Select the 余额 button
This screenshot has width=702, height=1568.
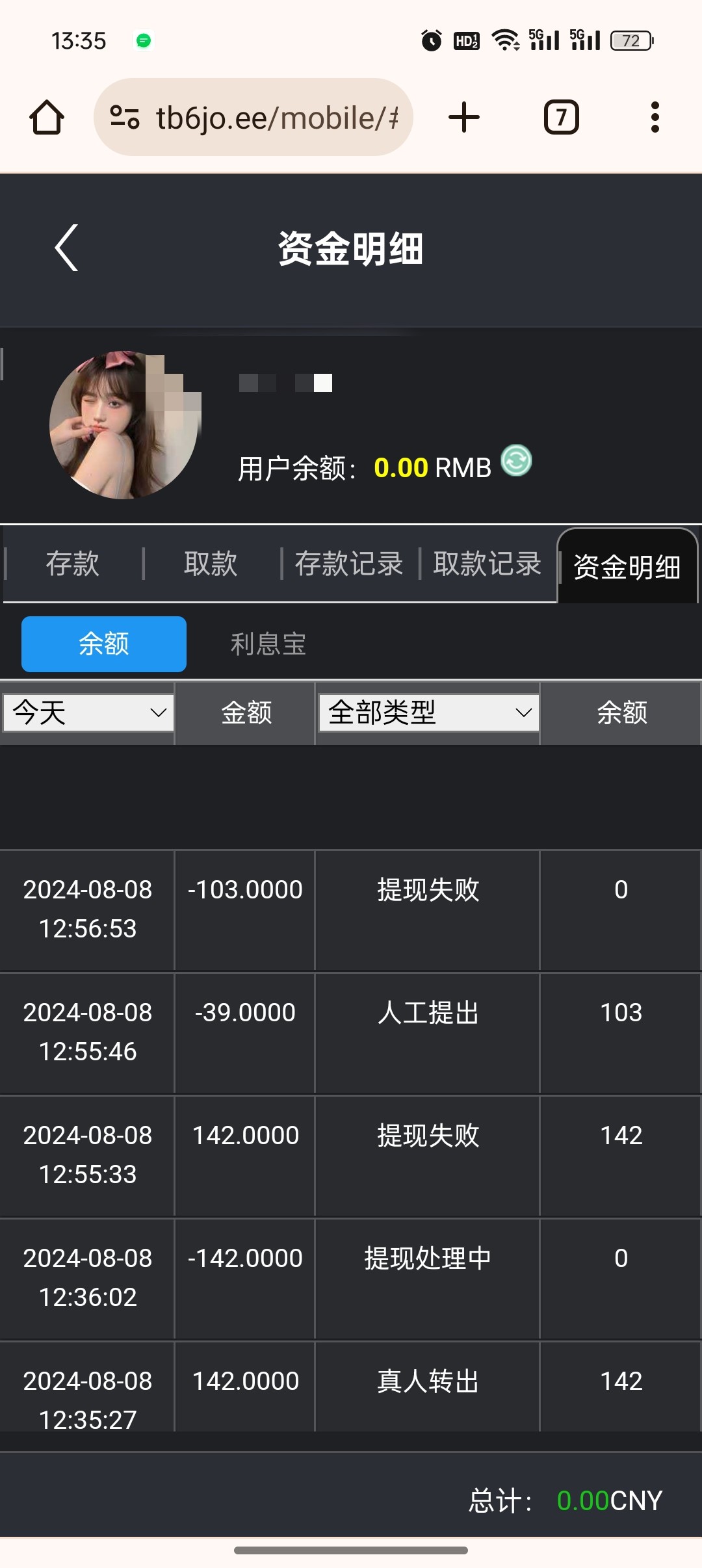click(x=104, y=644)
